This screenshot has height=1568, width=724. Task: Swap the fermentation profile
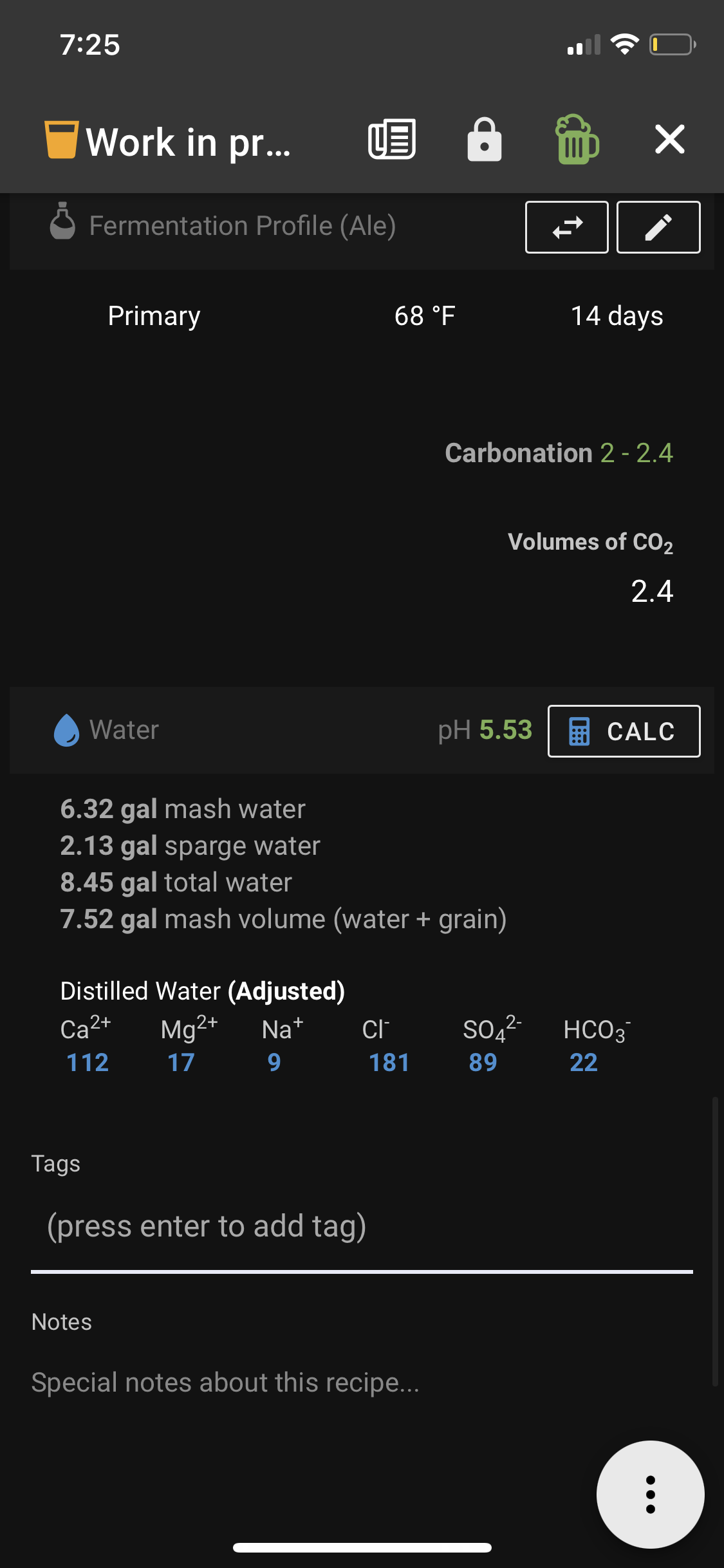(566, 227)
